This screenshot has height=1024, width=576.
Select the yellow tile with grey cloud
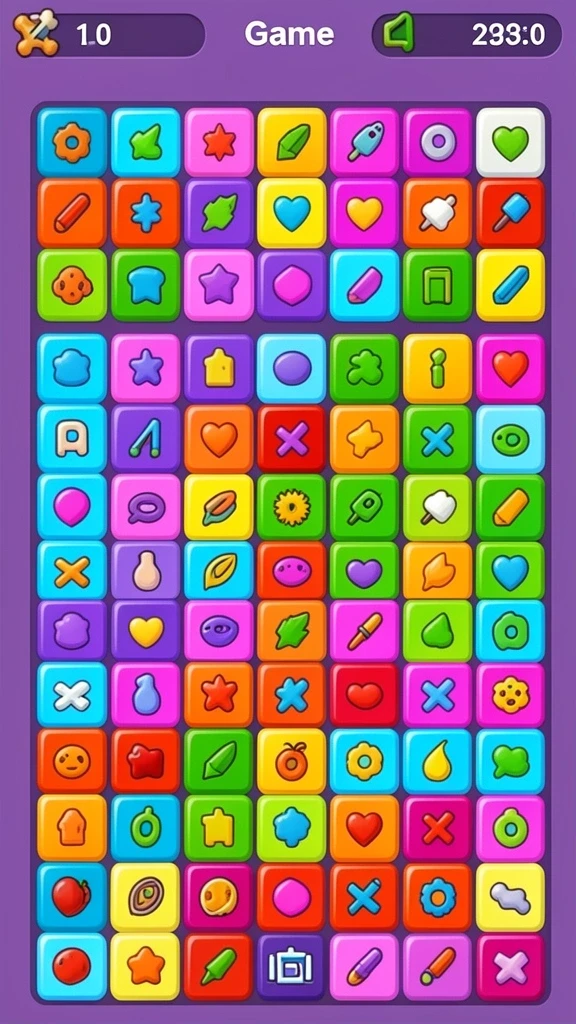tap(510, 897)
